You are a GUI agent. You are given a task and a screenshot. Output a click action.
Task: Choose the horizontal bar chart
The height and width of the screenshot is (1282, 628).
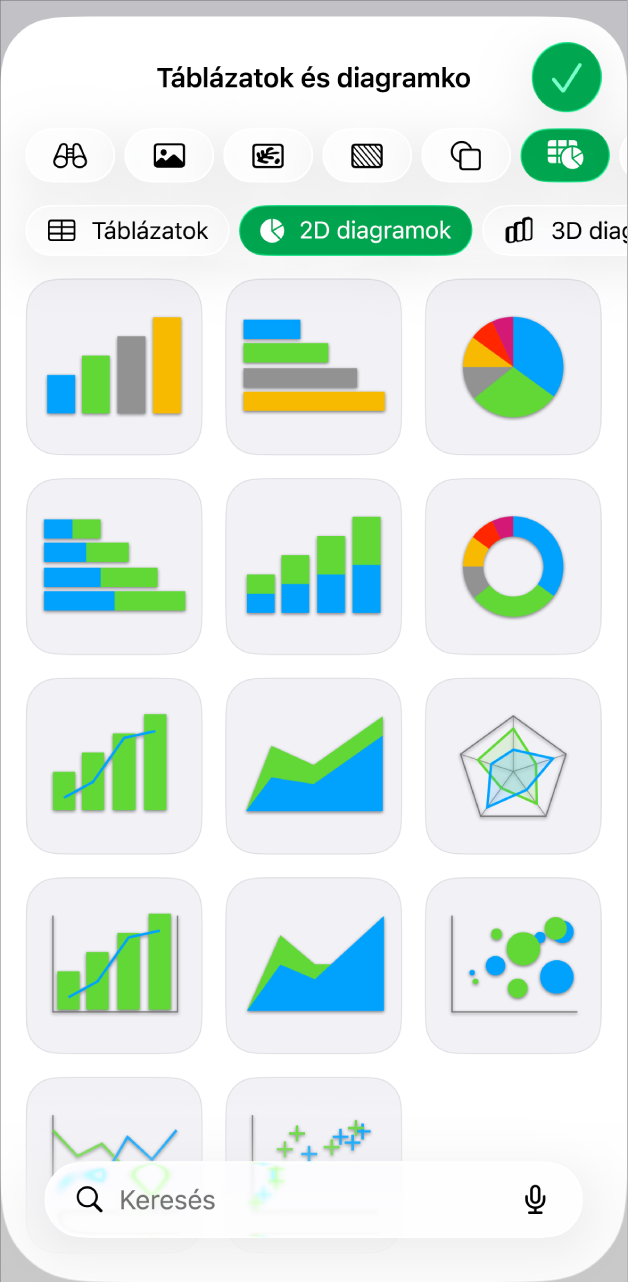point(314,367)
